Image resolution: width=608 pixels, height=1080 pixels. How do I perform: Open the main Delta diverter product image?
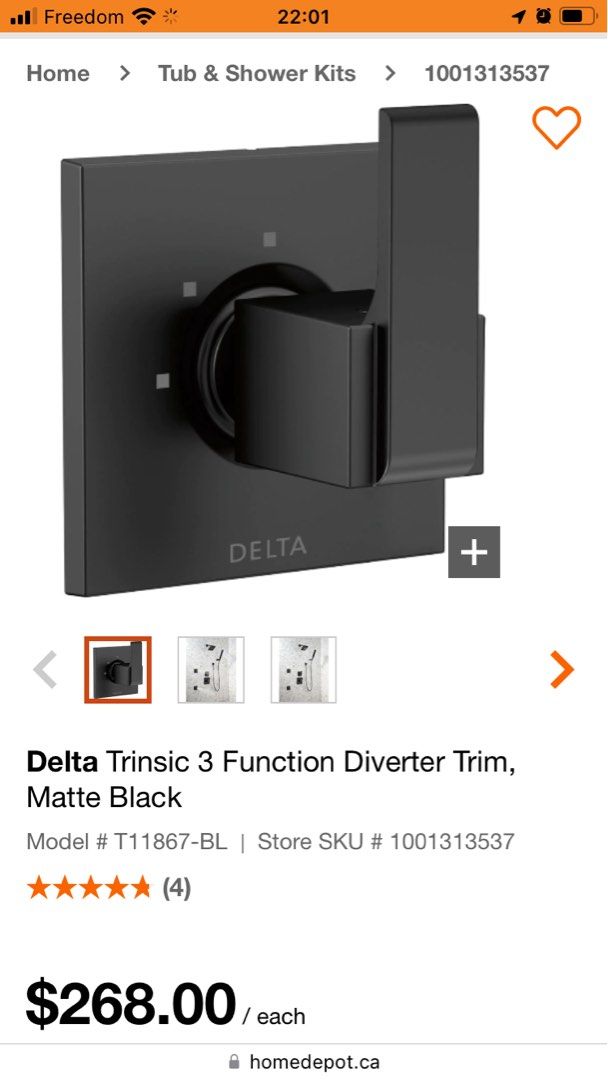coord(270,350)
